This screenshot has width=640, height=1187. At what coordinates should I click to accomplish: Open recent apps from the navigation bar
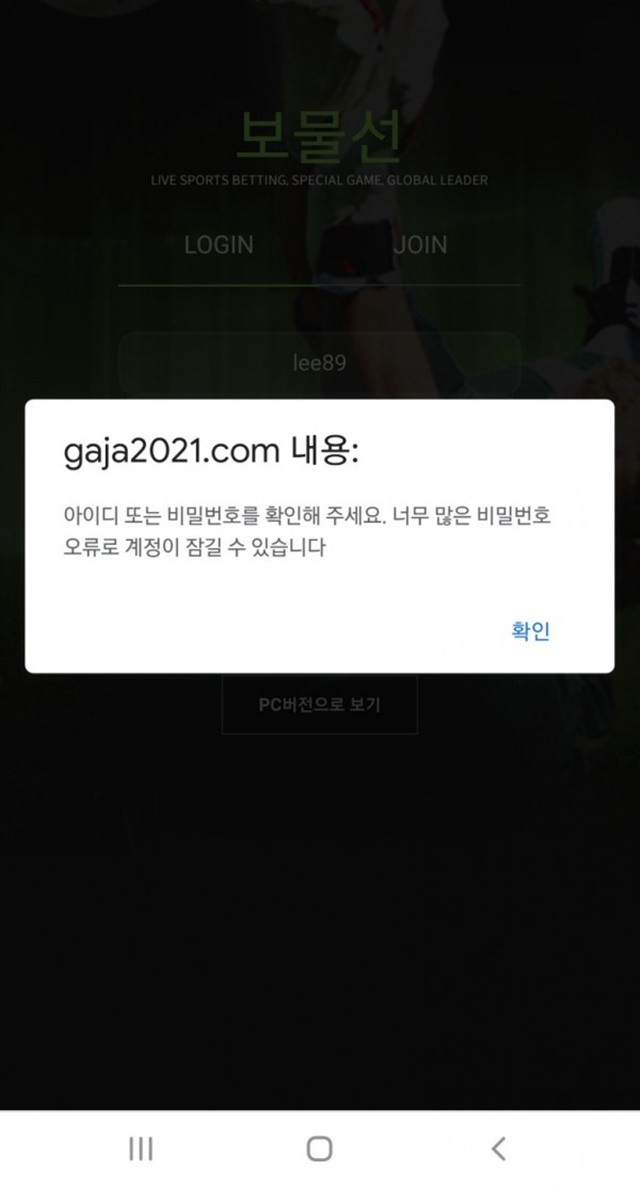tap(141, 1148)
